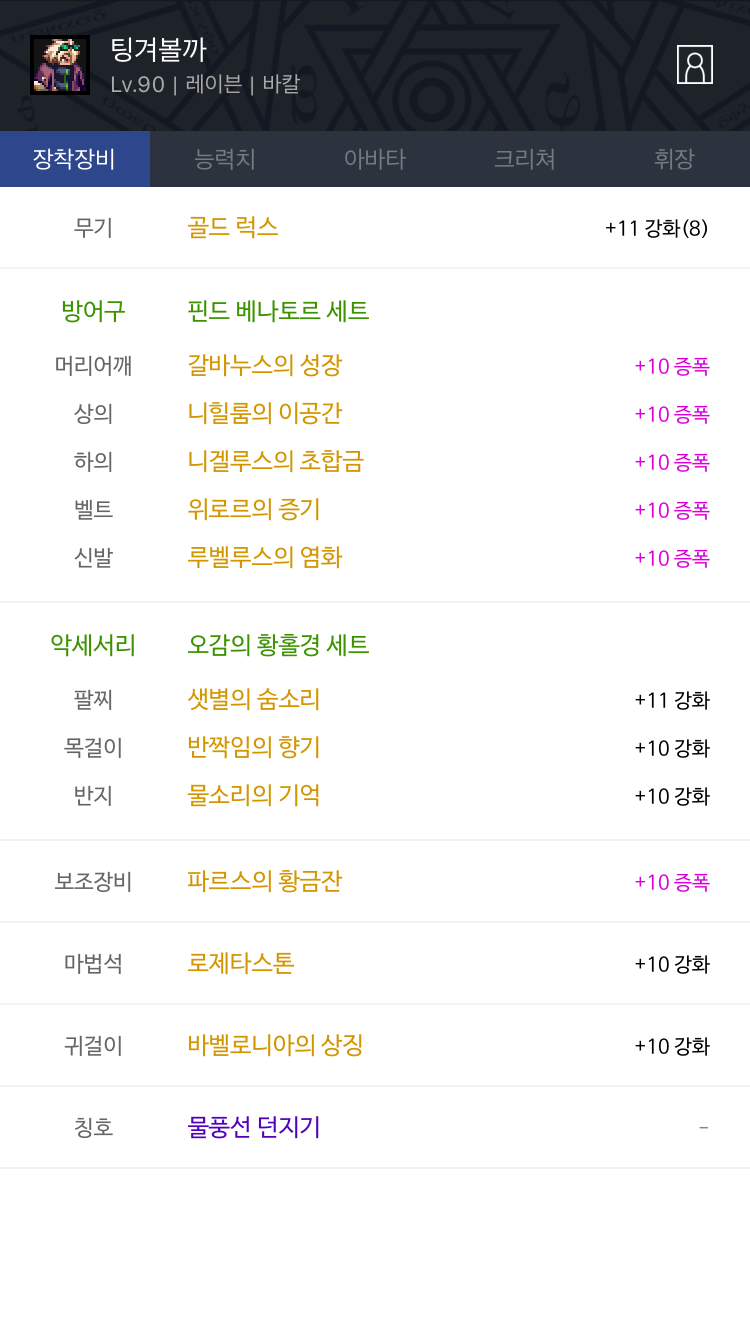Open 로제타스톤 magic stone item

tap(241, 964)
